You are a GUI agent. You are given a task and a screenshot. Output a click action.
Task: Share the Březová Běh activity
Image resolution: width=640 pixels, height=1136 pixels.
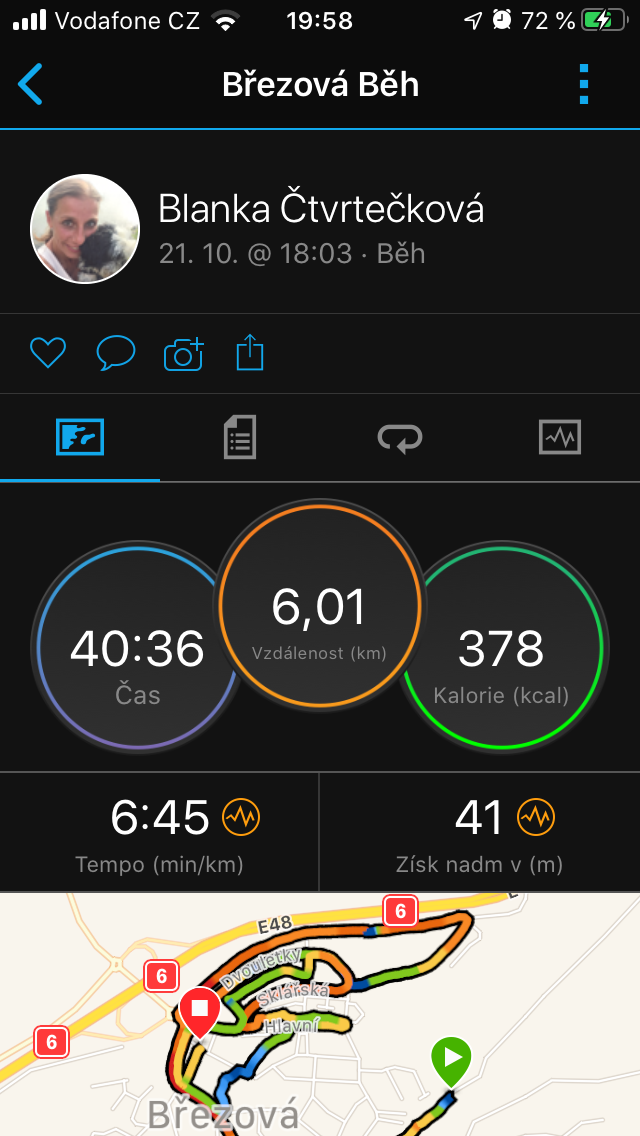pyautogui.click(x=250, y=353)
